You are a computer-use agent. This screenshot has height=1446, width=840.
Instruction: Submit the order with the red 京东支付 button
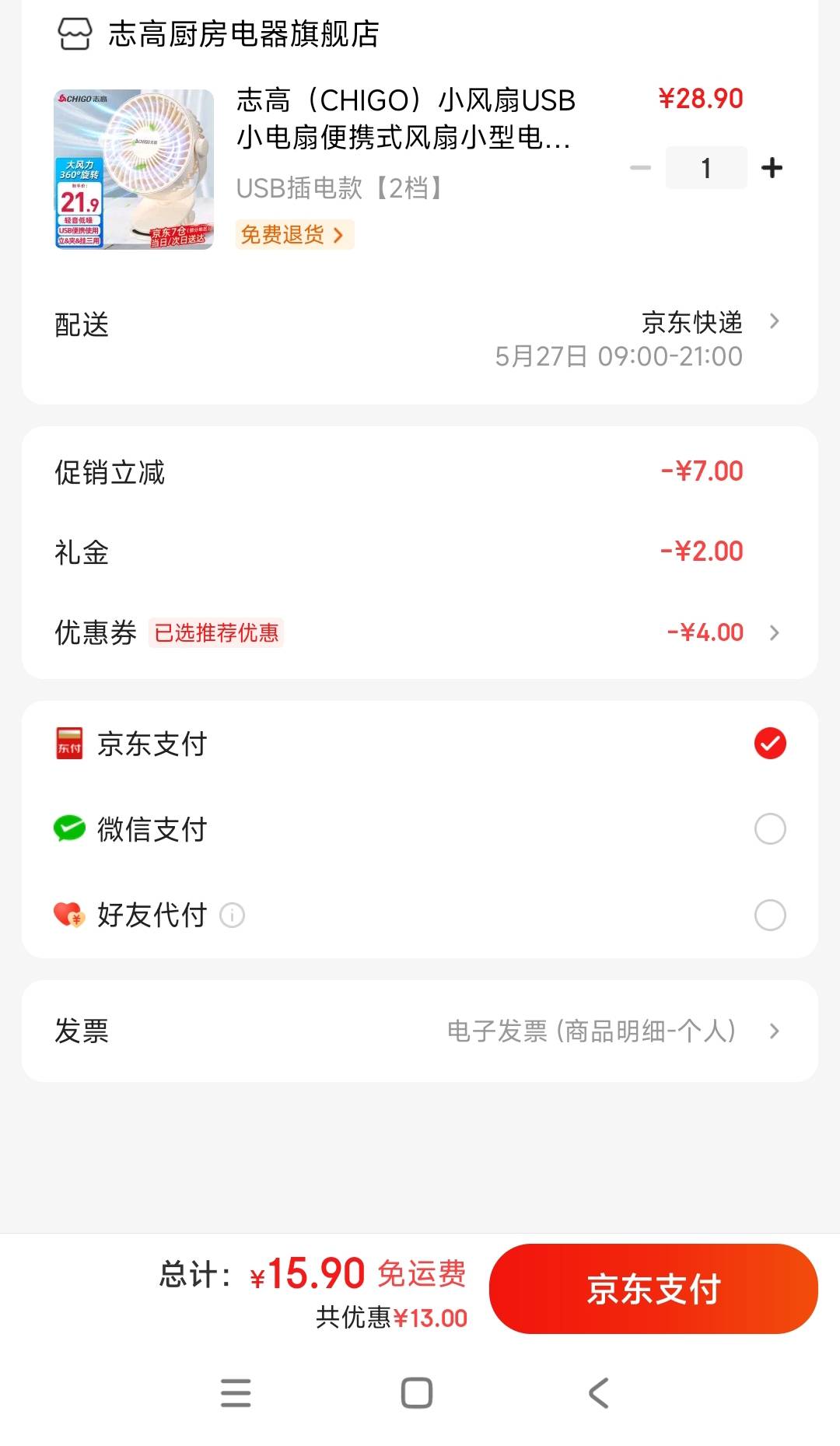coord(653,1289)
